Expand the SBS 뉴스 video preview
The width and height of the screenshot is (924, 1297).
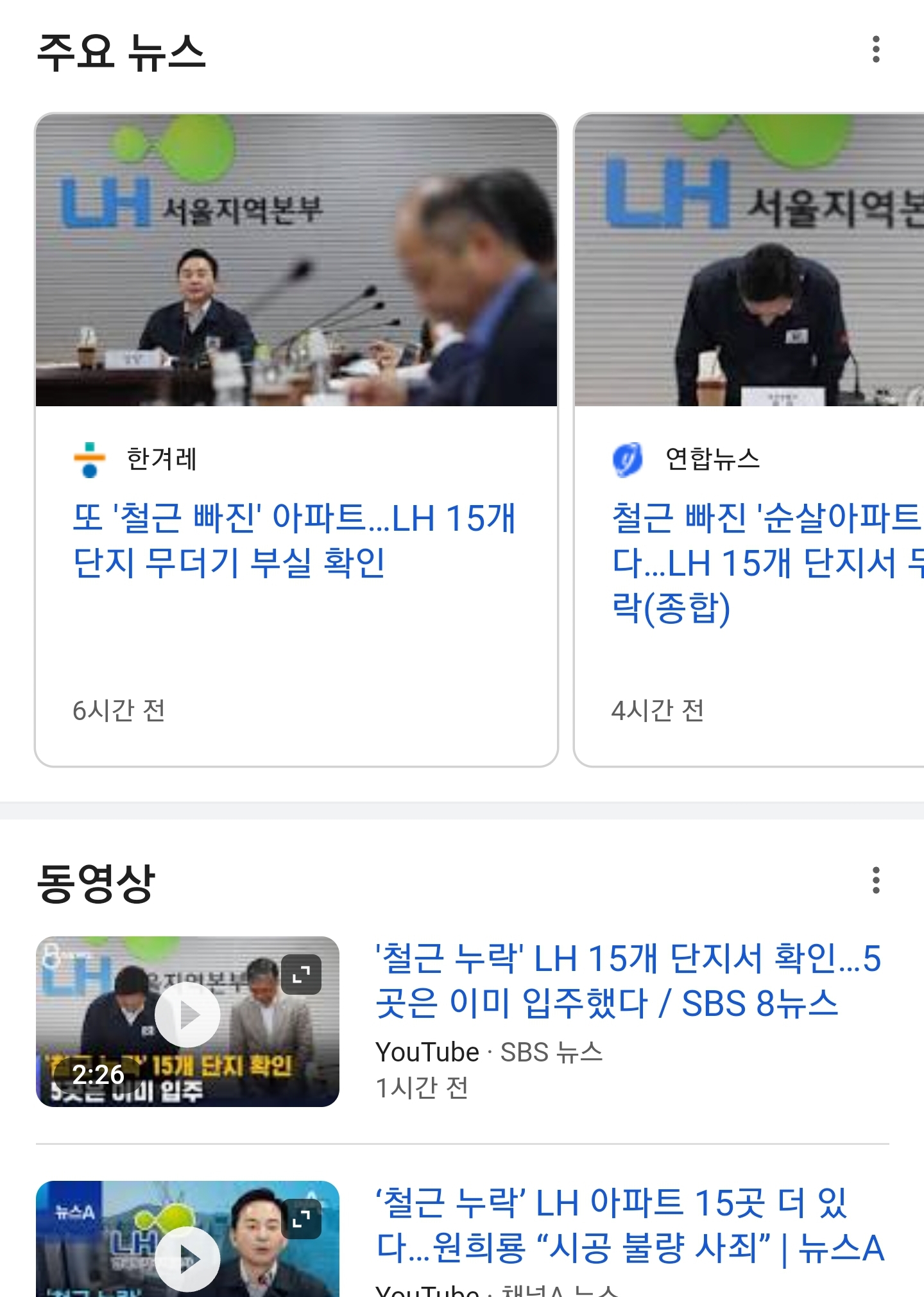(302, 975)
